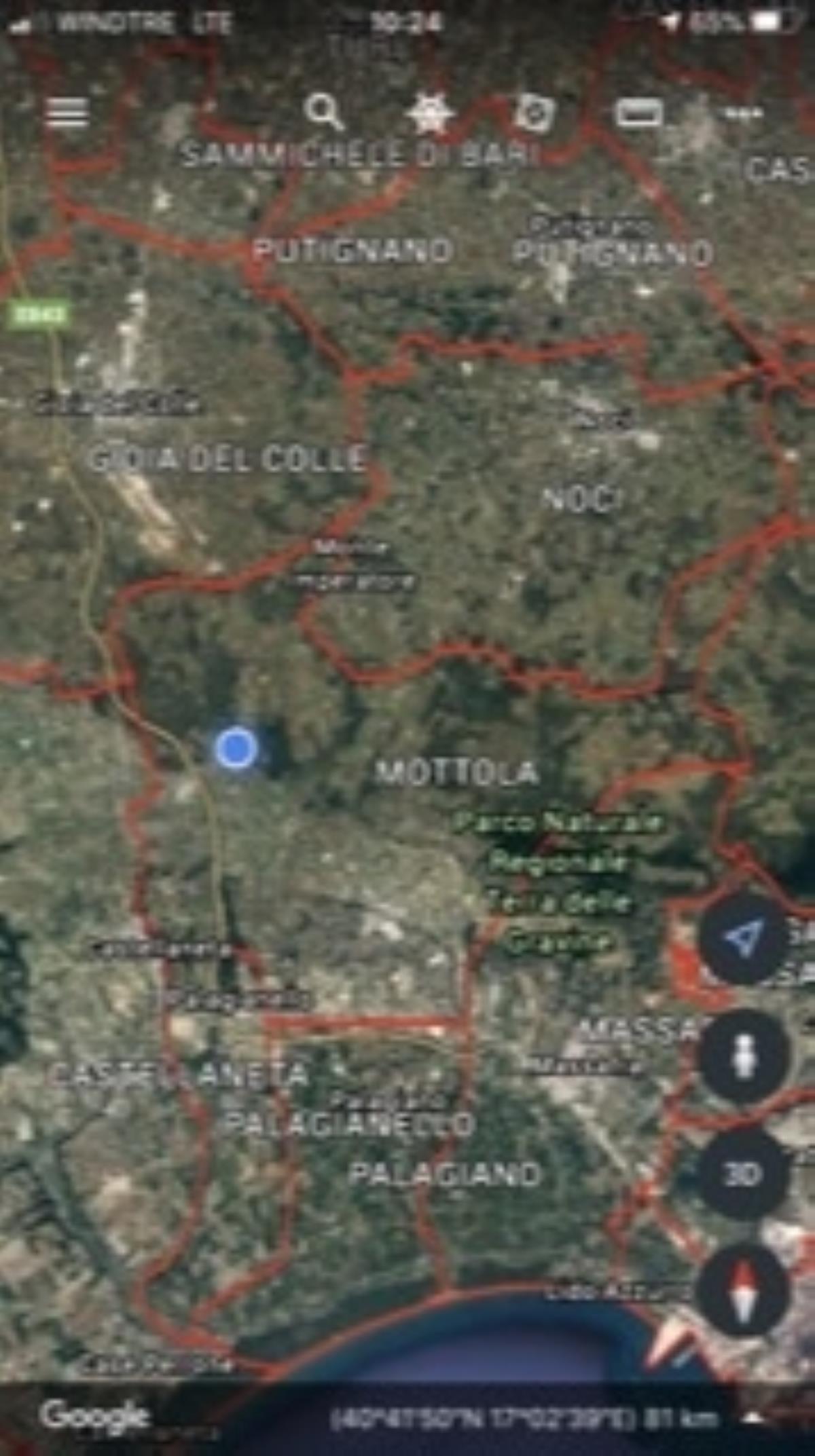
Task: Toggle the 3D view button
Action: (x=744, y=1174)
